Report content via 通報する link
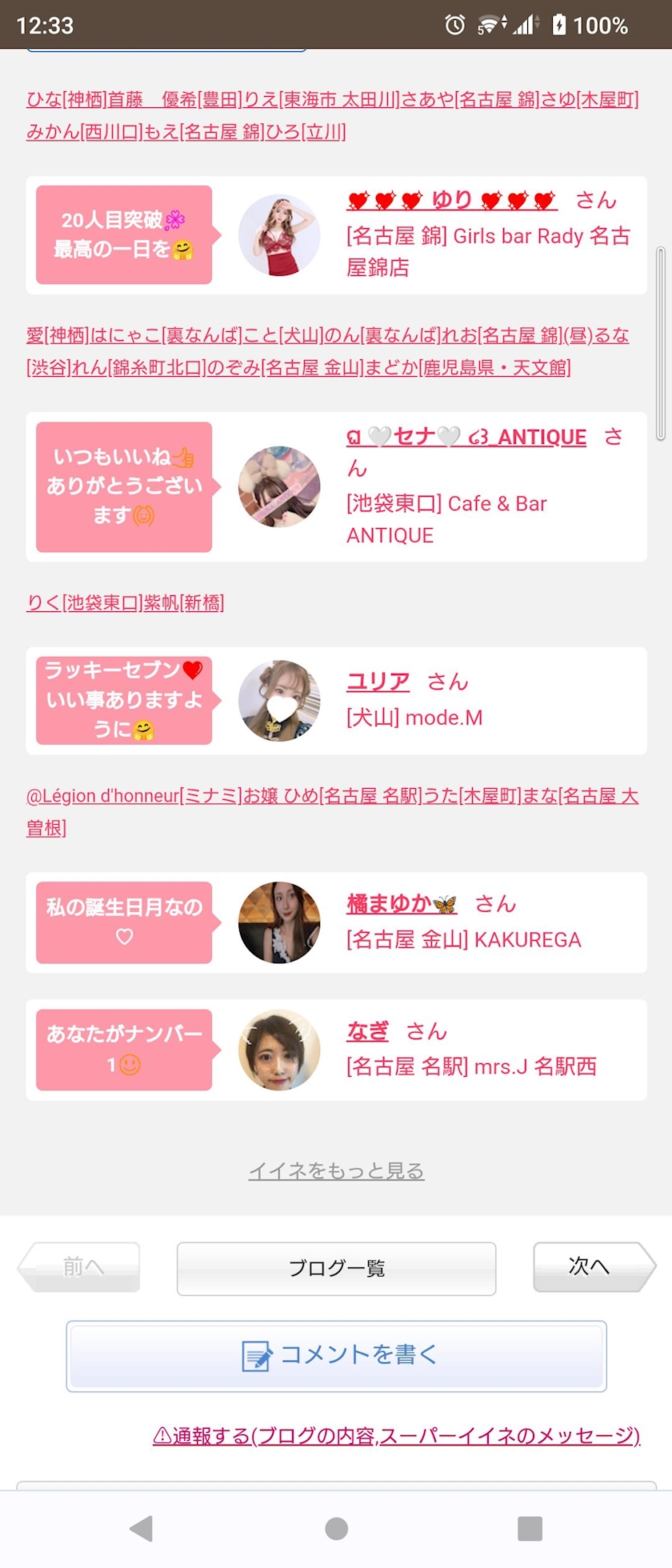This screenshot has width=672, height=1568. (x=397, y=1436)
